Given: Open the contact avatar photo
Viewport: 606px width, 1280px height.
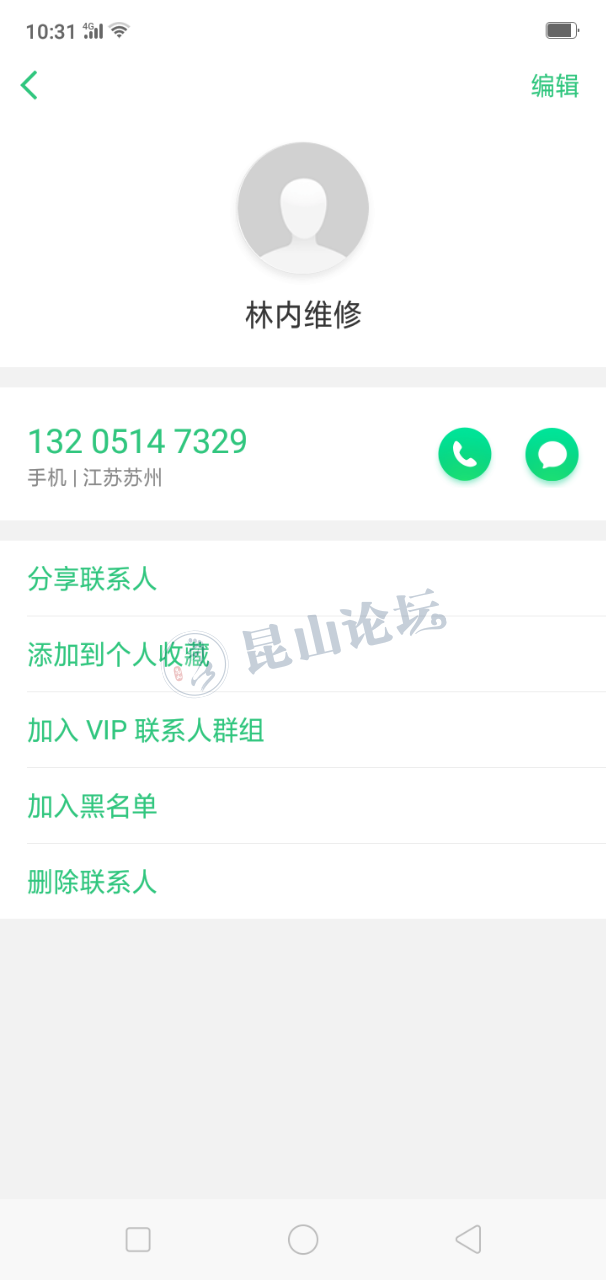Looking at the screenshot, I should [x=303, y=208].
